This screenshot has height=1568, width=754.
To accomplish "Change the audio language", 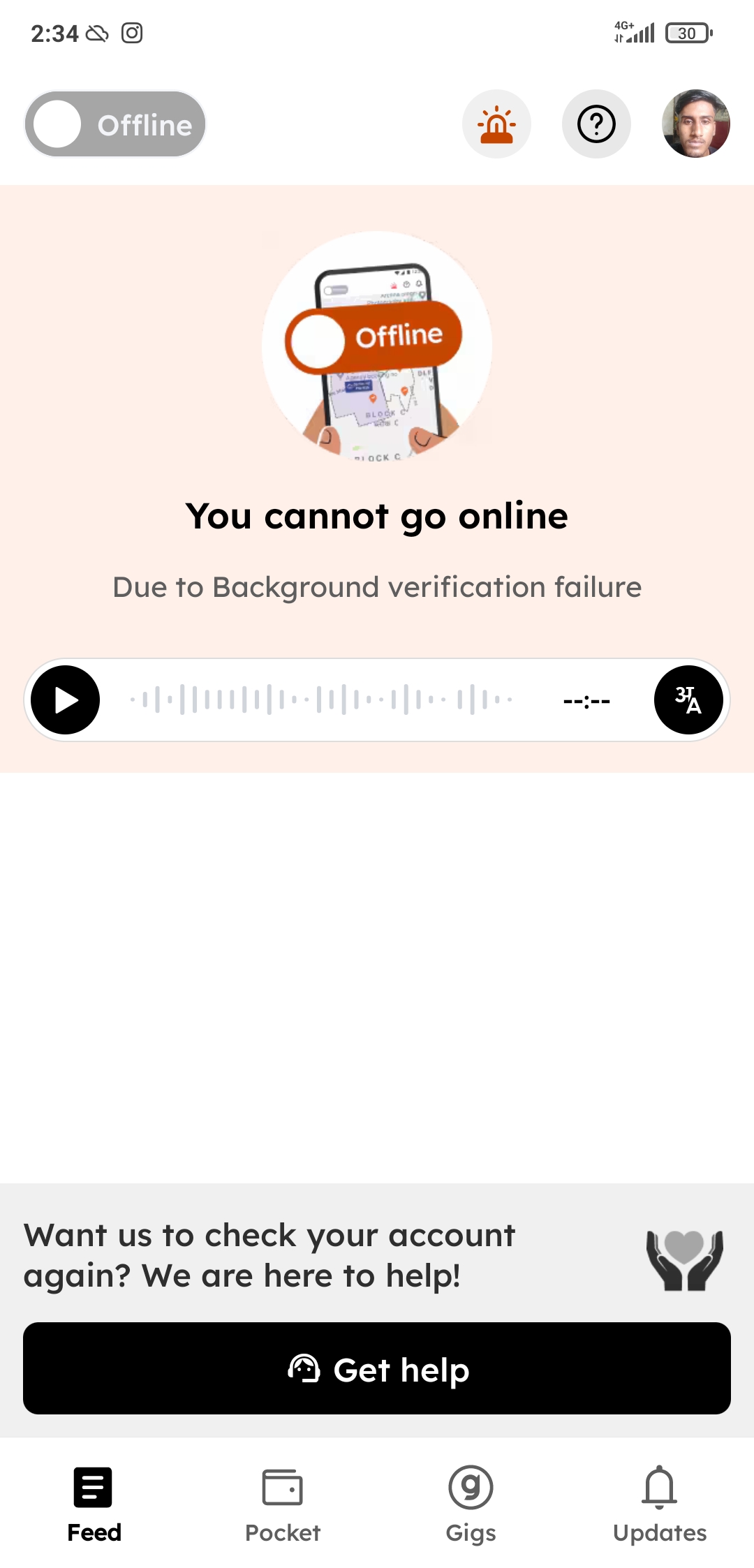I will point(688,700).
